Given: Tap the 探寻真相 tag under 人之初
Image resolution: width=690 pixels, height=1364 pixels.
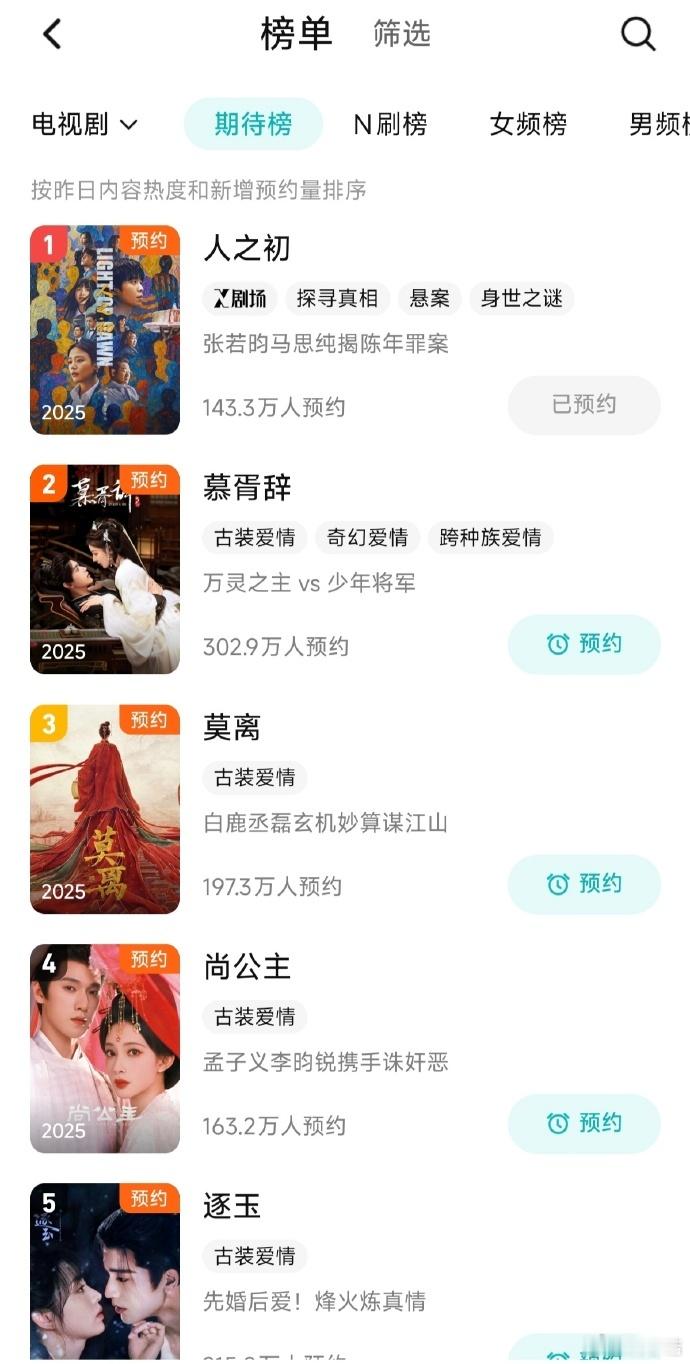Looking at the screenshot, I should (x=337, y=298).
